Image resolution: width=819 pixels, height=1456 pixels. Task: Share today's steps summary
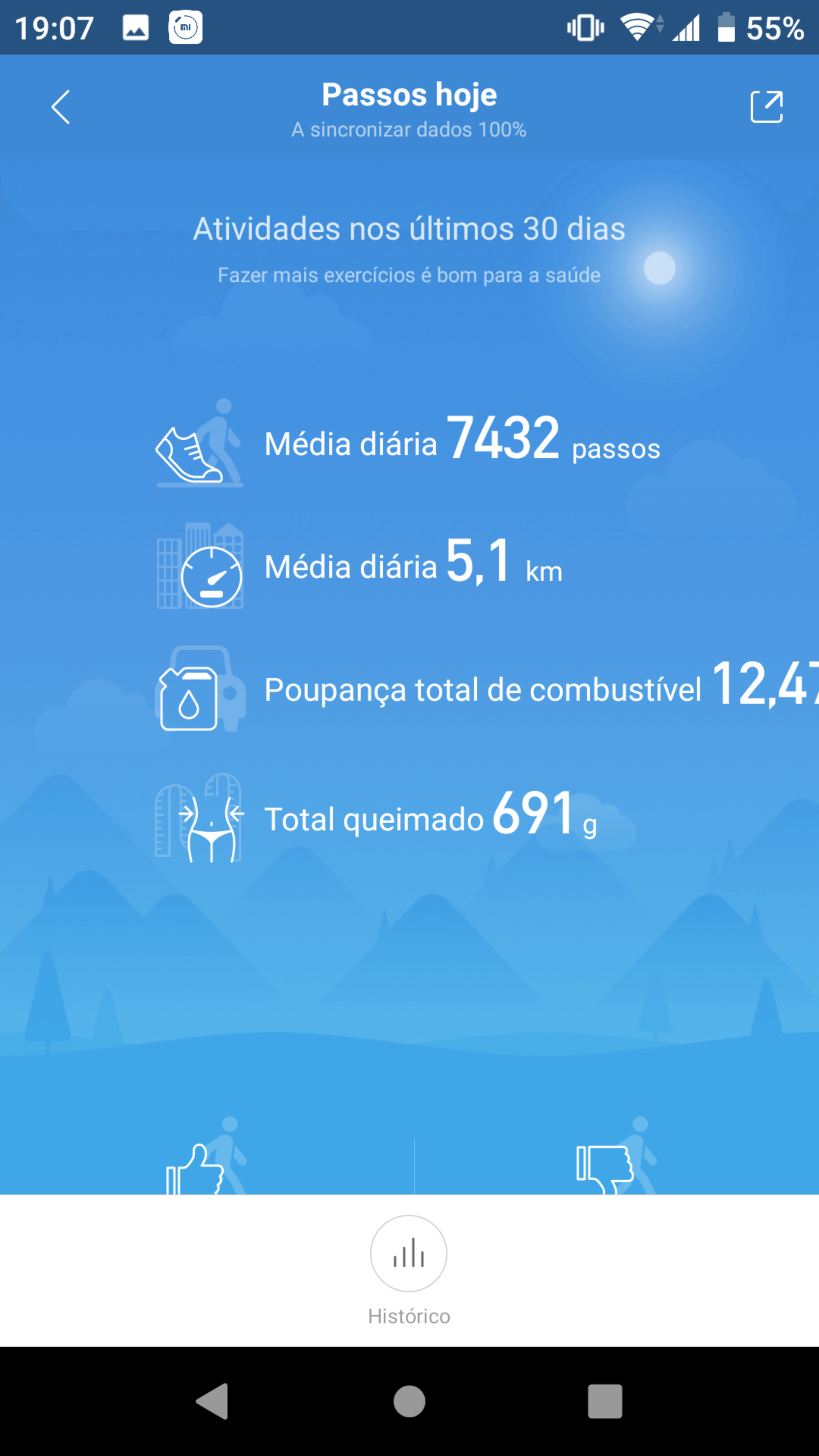(x=766, y=106)
